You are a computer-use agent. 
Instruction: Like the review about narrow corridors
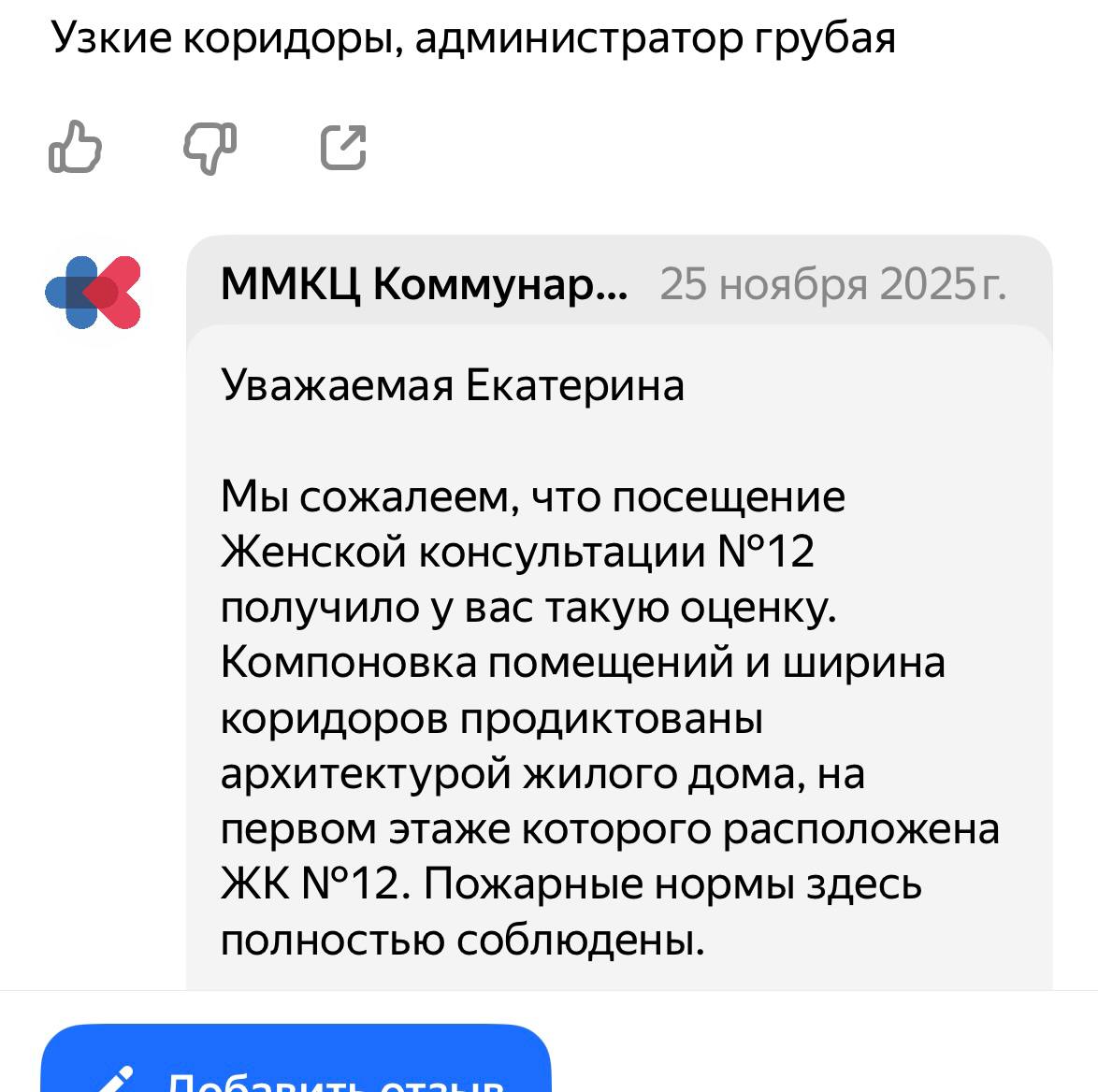[x=76, y=148]
